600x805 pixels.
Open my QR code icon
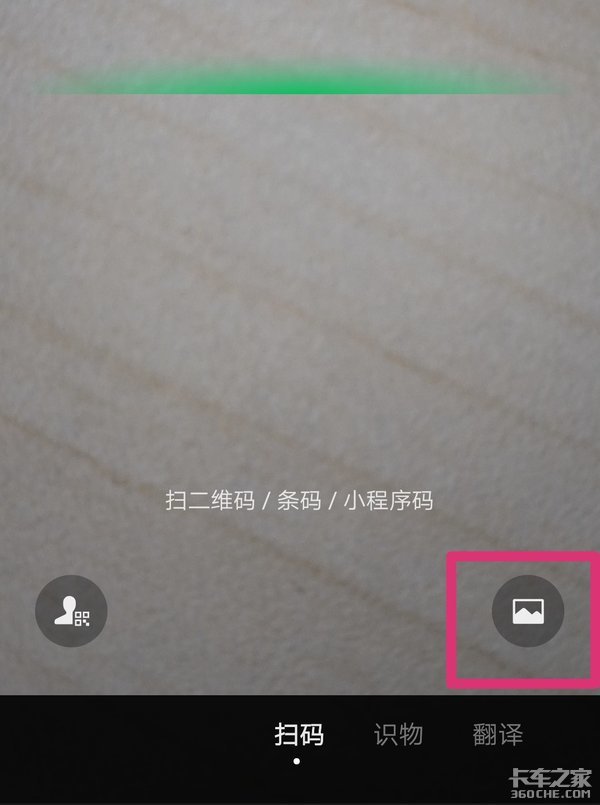tap(71, 611)
